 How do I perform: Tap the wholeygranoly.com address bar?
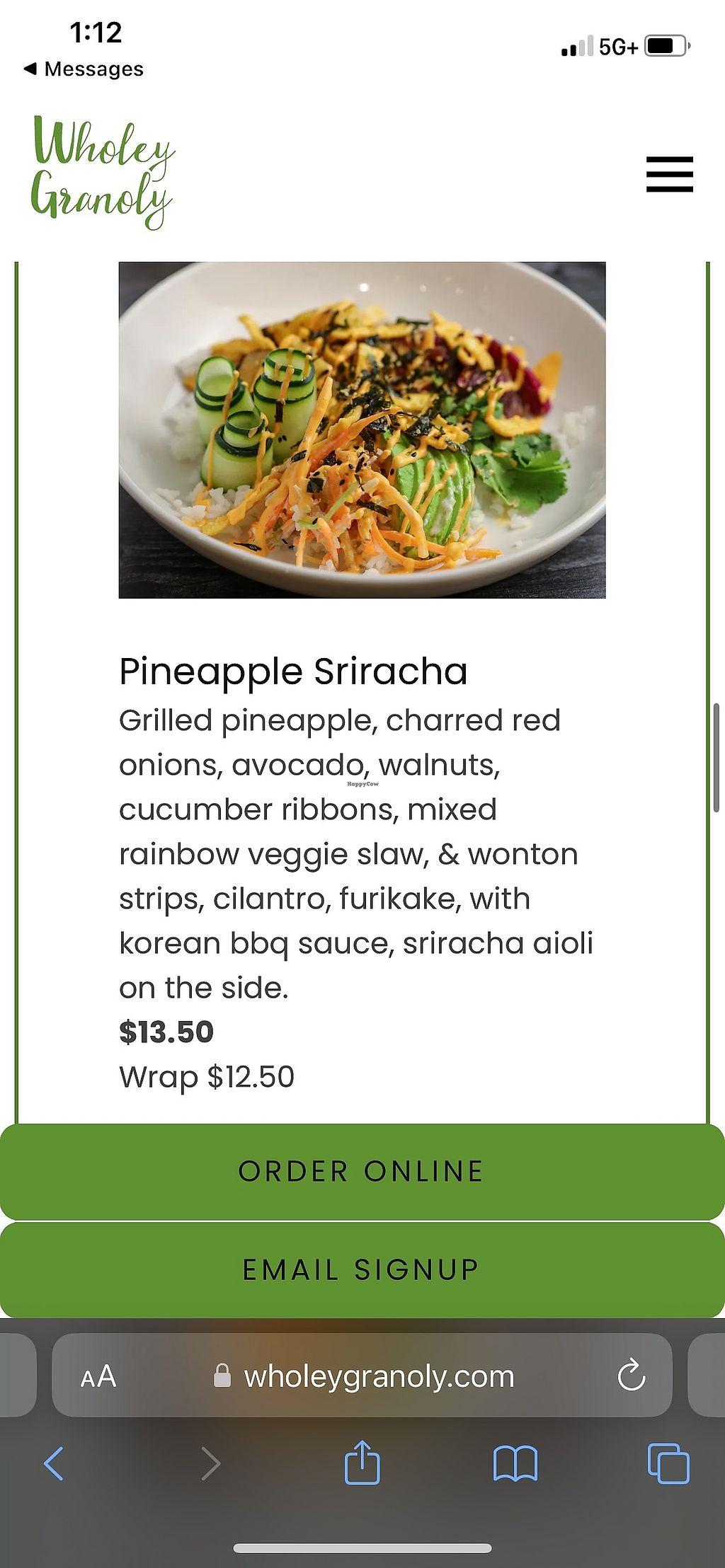tap(378, 1376)
